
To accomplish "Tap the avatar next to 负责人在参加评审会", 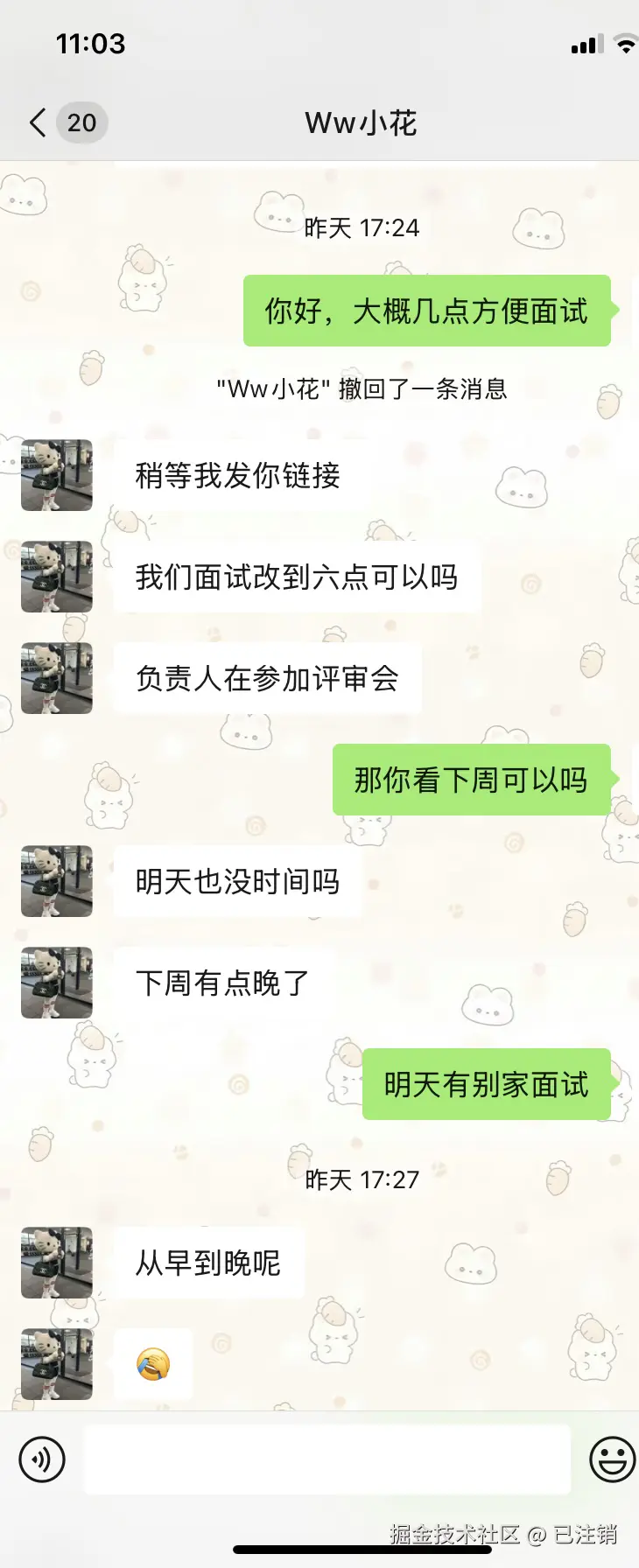I will coord(56,678).
